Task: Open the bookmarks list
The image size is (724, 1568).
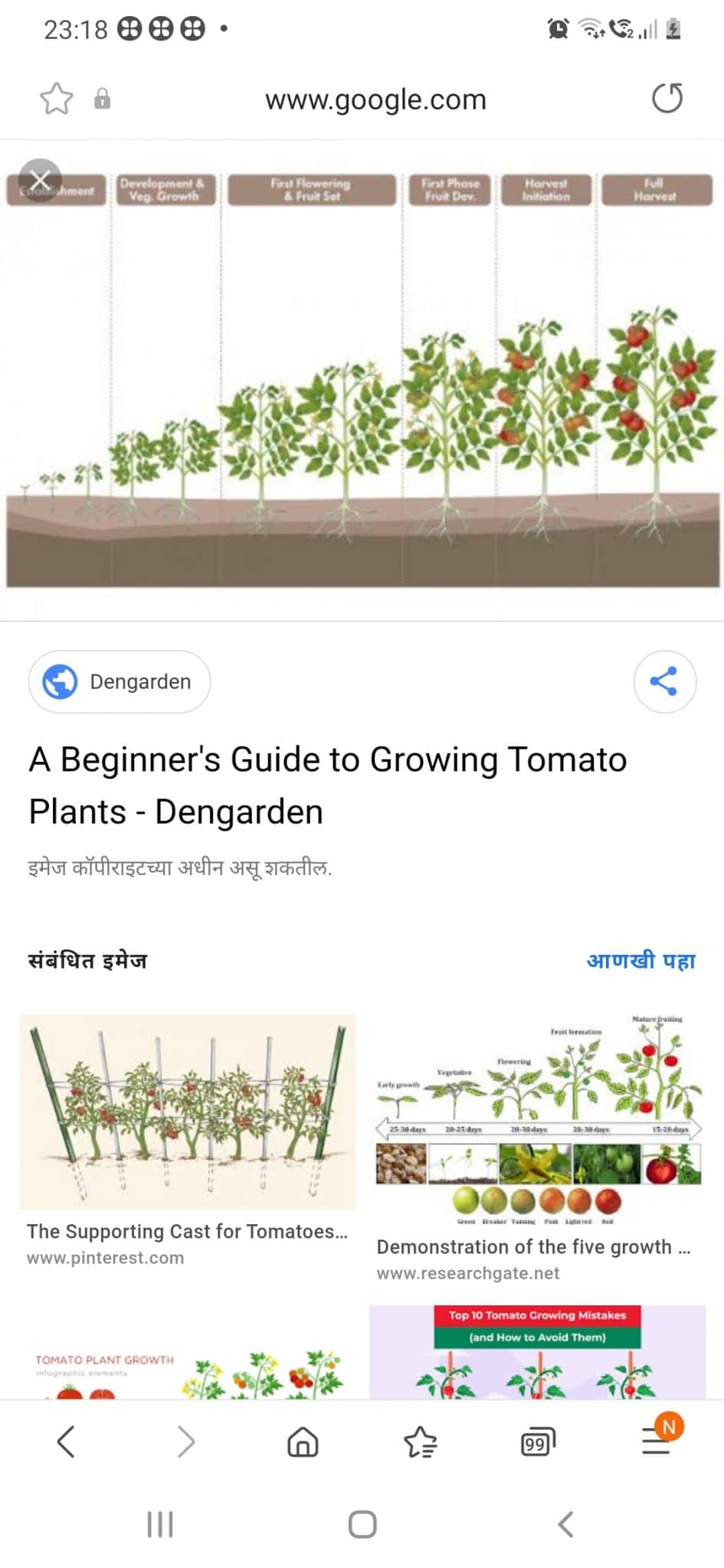Action: (420, 1442)
